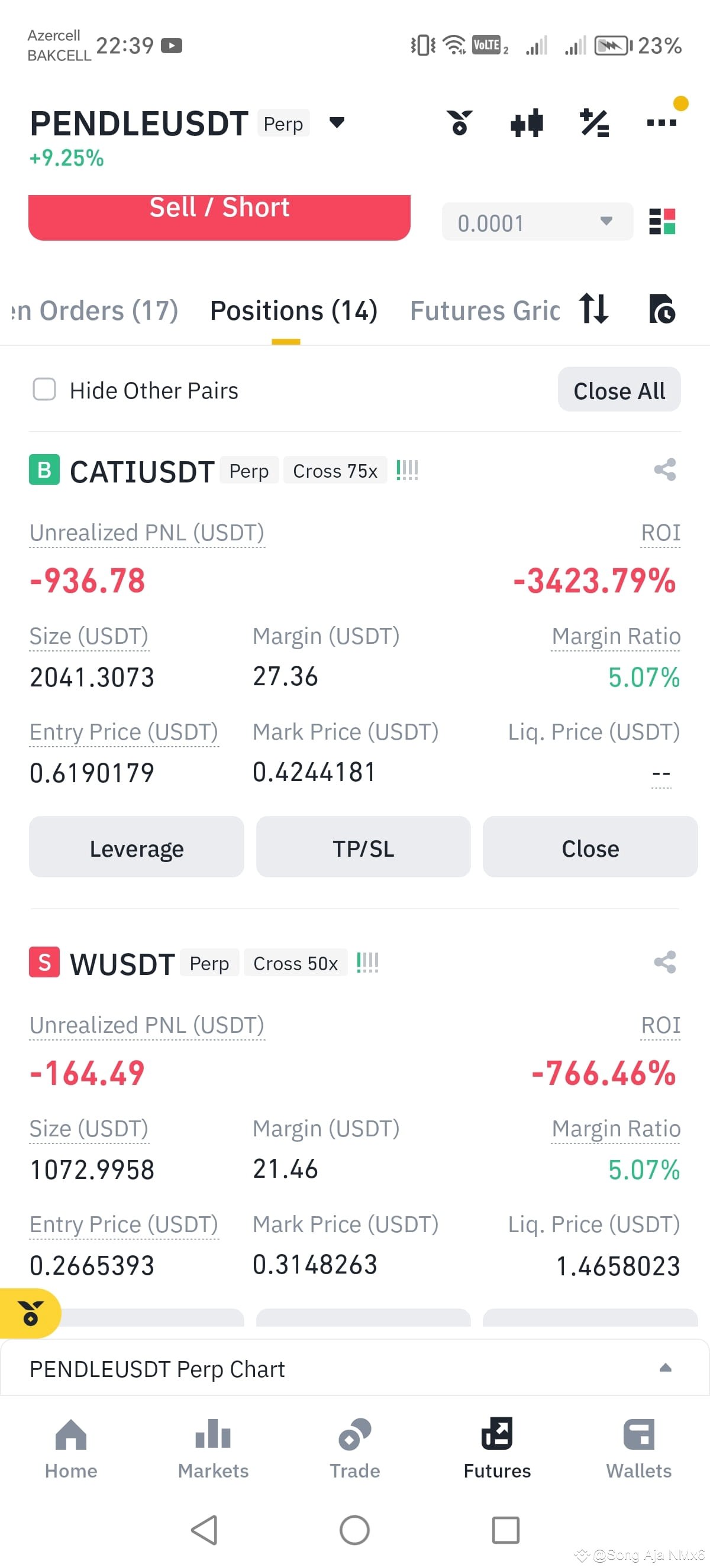Open the ellipsis more-options menu icon
The width and height of the screenshot is (710, 1568).
(x=661, y=122)
